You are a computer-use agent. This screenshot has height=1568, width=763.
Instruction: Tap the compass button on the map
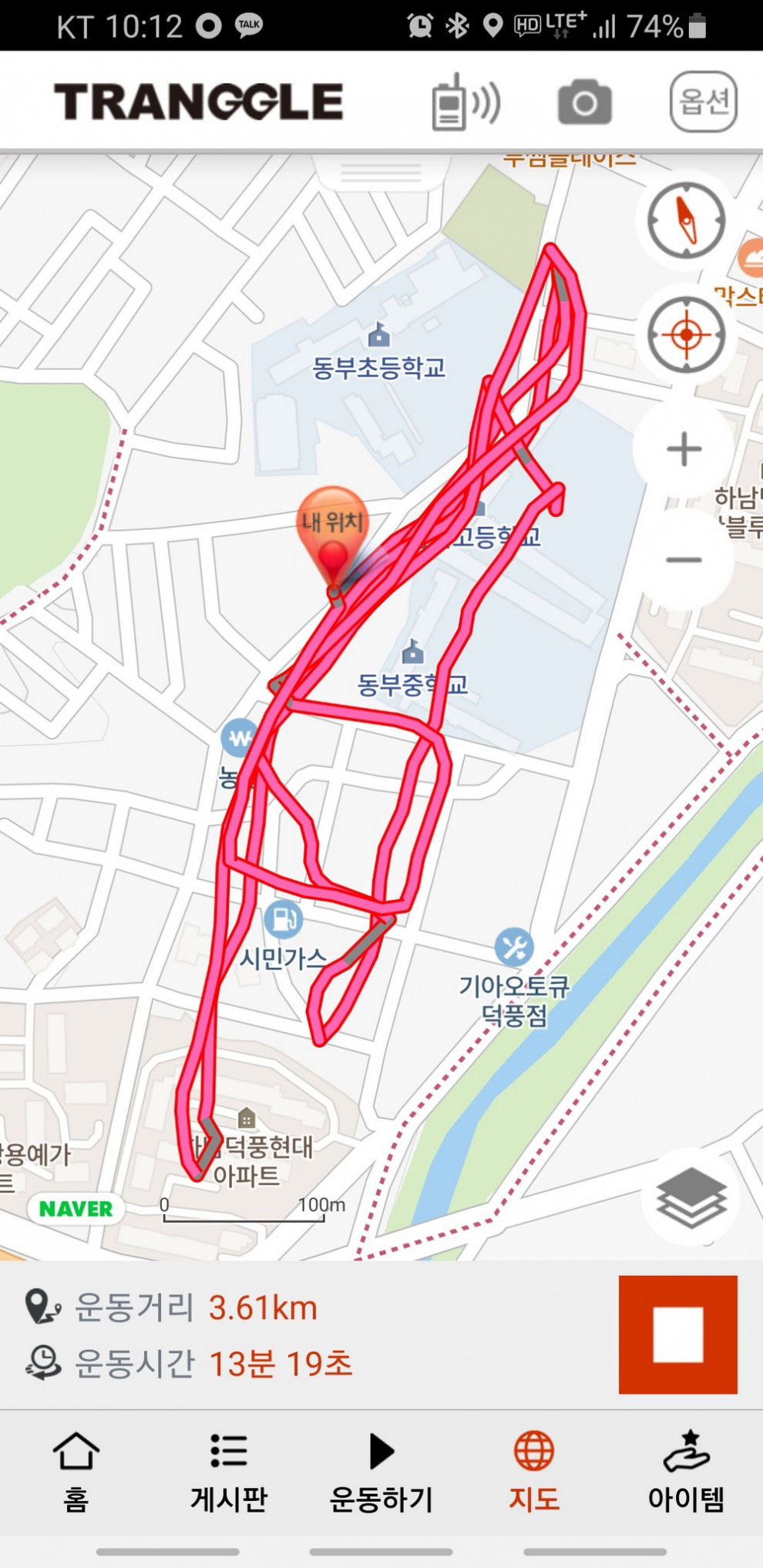[x=685, y=220]
